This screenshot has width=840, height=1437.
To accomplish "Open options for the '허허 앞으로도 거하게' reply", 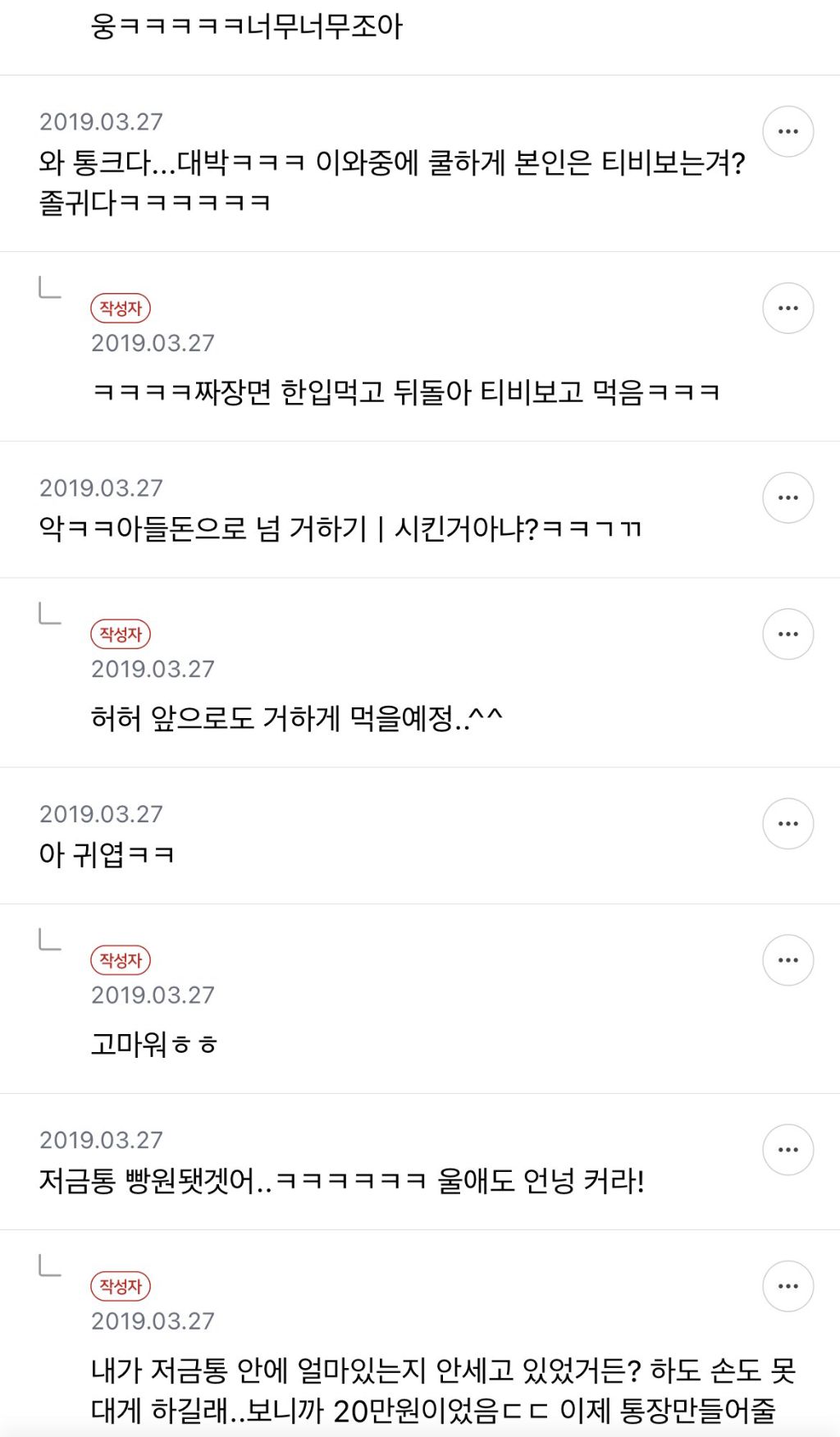I will [787, 634].
